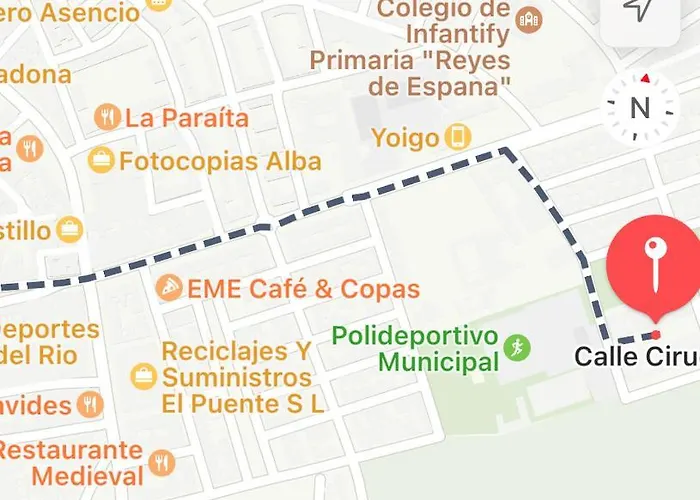Open Colegio Reyes de Espana school marker

point(529,19)
